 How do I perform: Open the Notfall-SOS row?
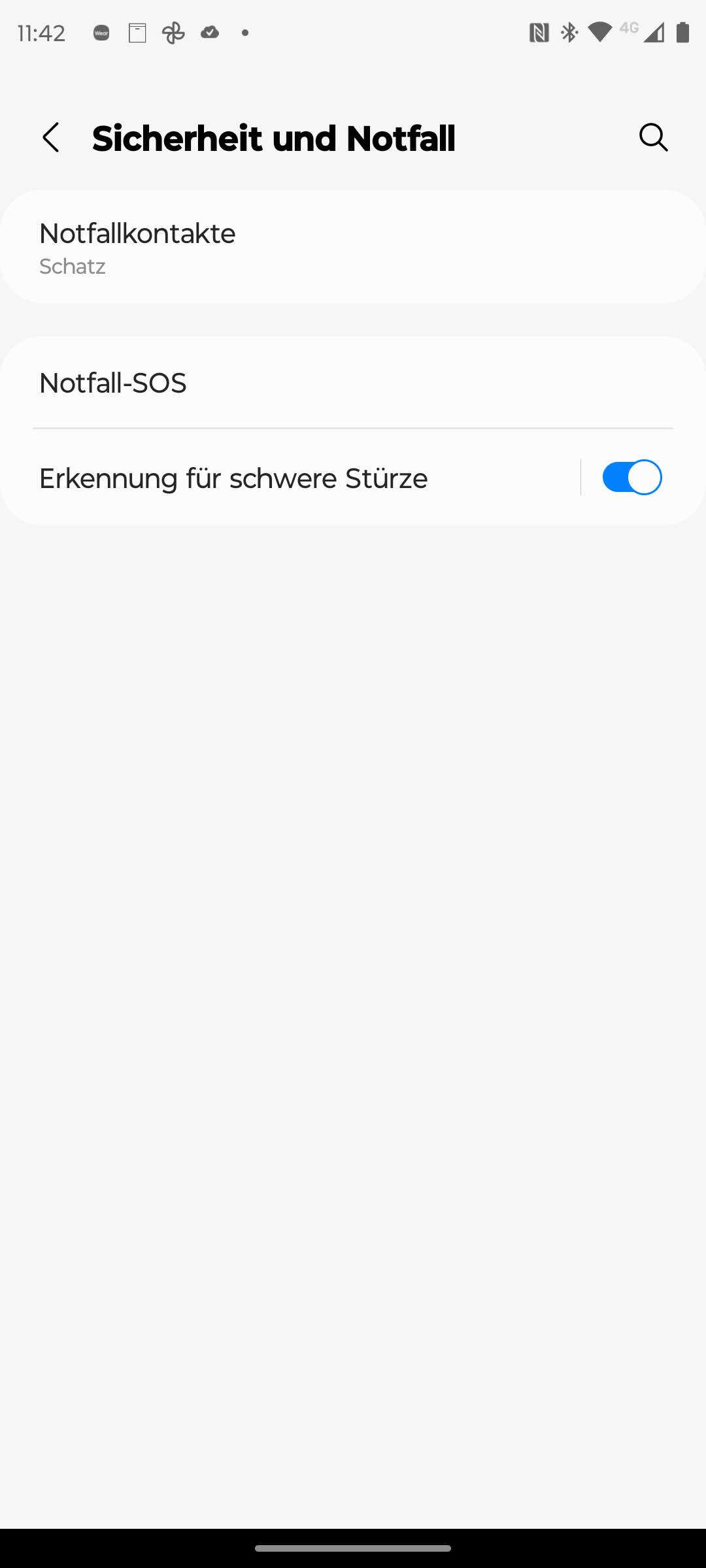353,383
